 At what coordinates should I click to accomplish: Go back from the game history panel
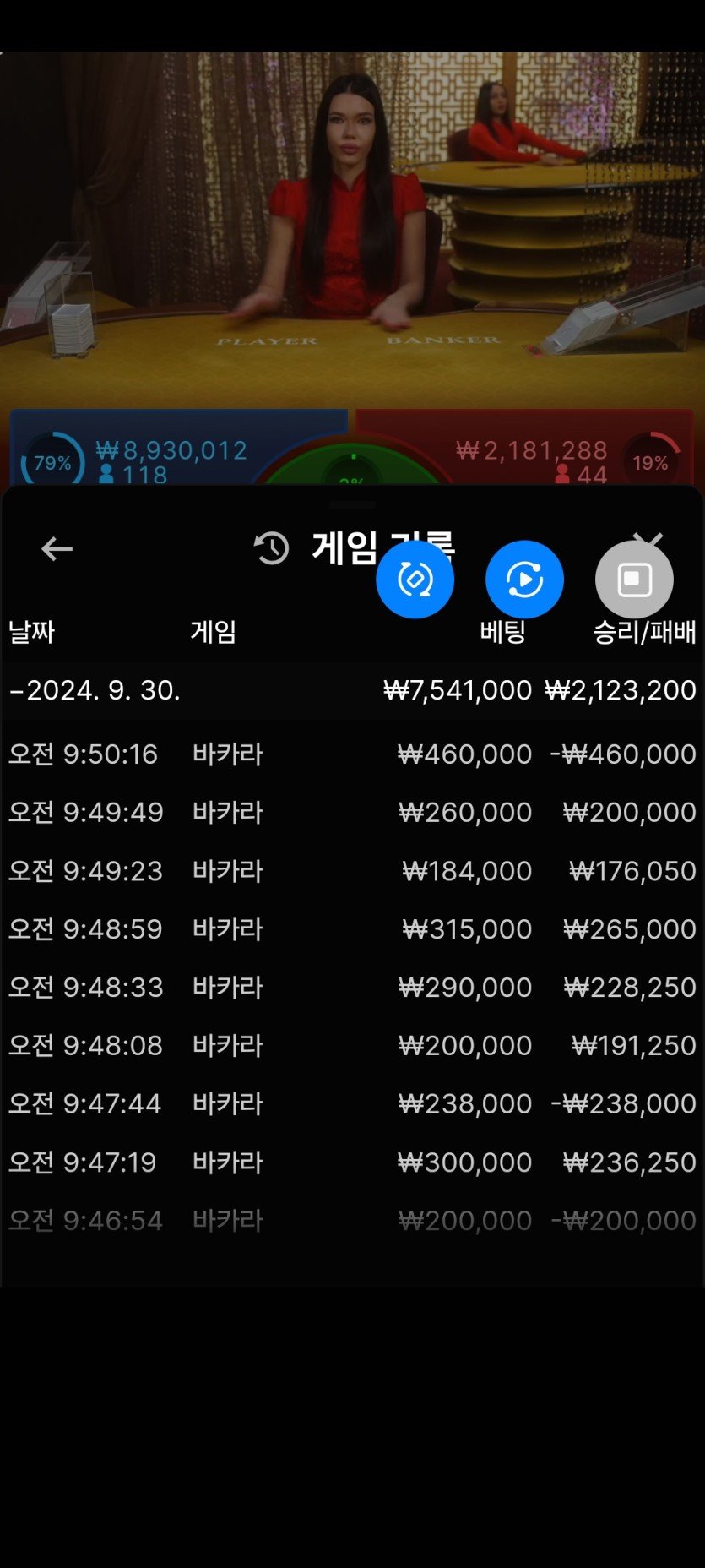click(57, 549)
